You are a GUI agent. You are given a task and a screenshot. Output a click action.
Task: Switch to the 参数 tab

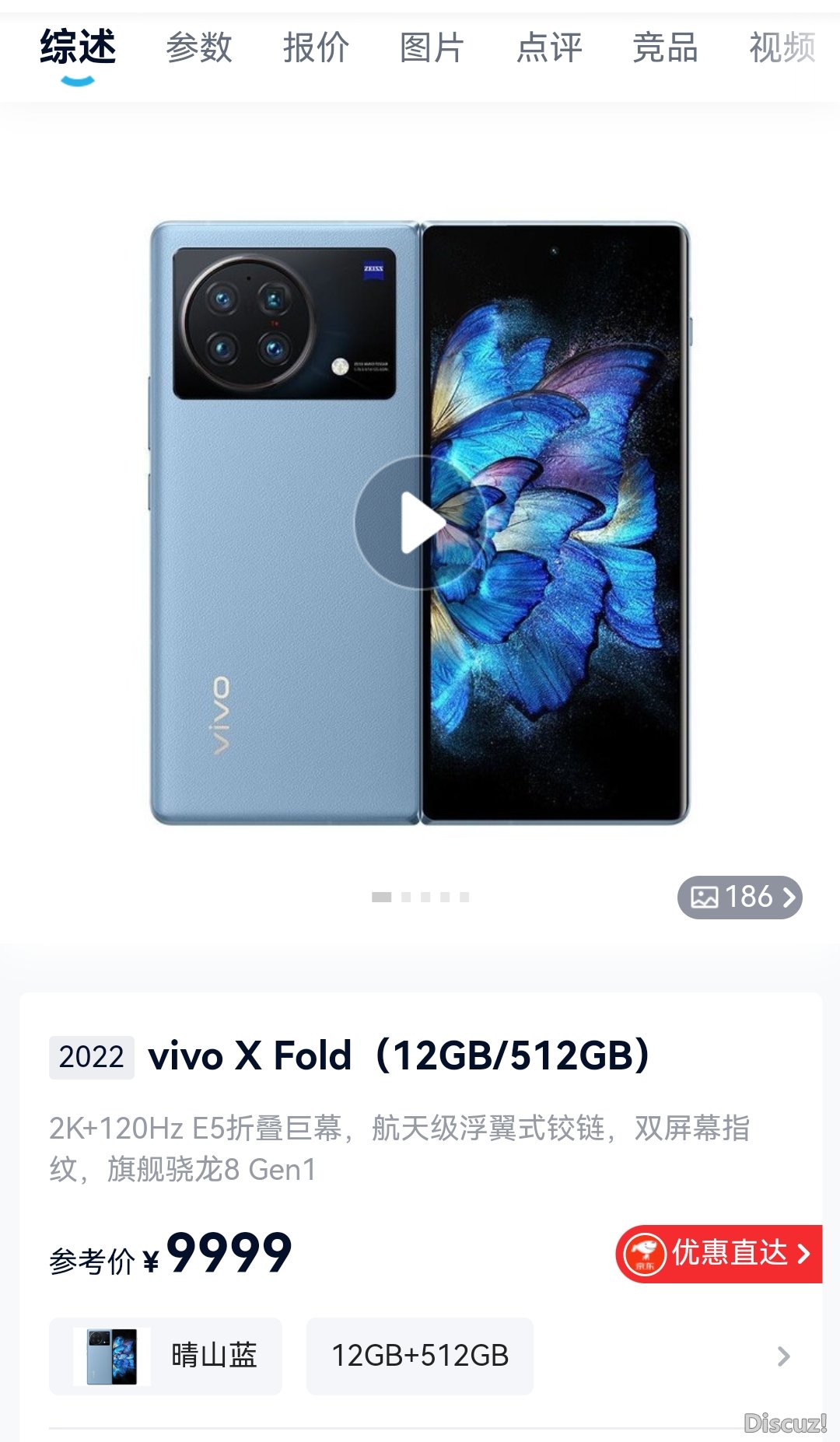pos(199,48)
